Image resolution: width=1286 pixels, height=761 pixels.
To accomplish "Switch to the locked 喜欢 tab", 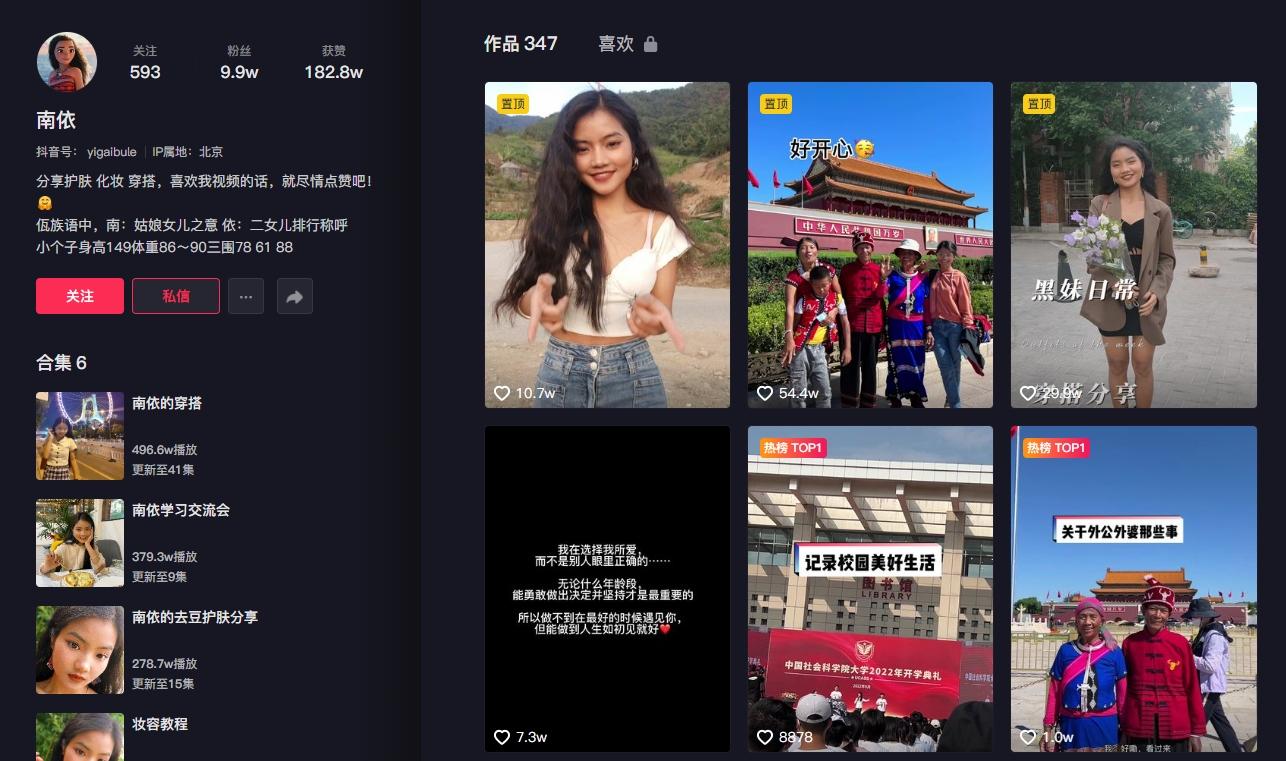I will click(x=627, y=44).
